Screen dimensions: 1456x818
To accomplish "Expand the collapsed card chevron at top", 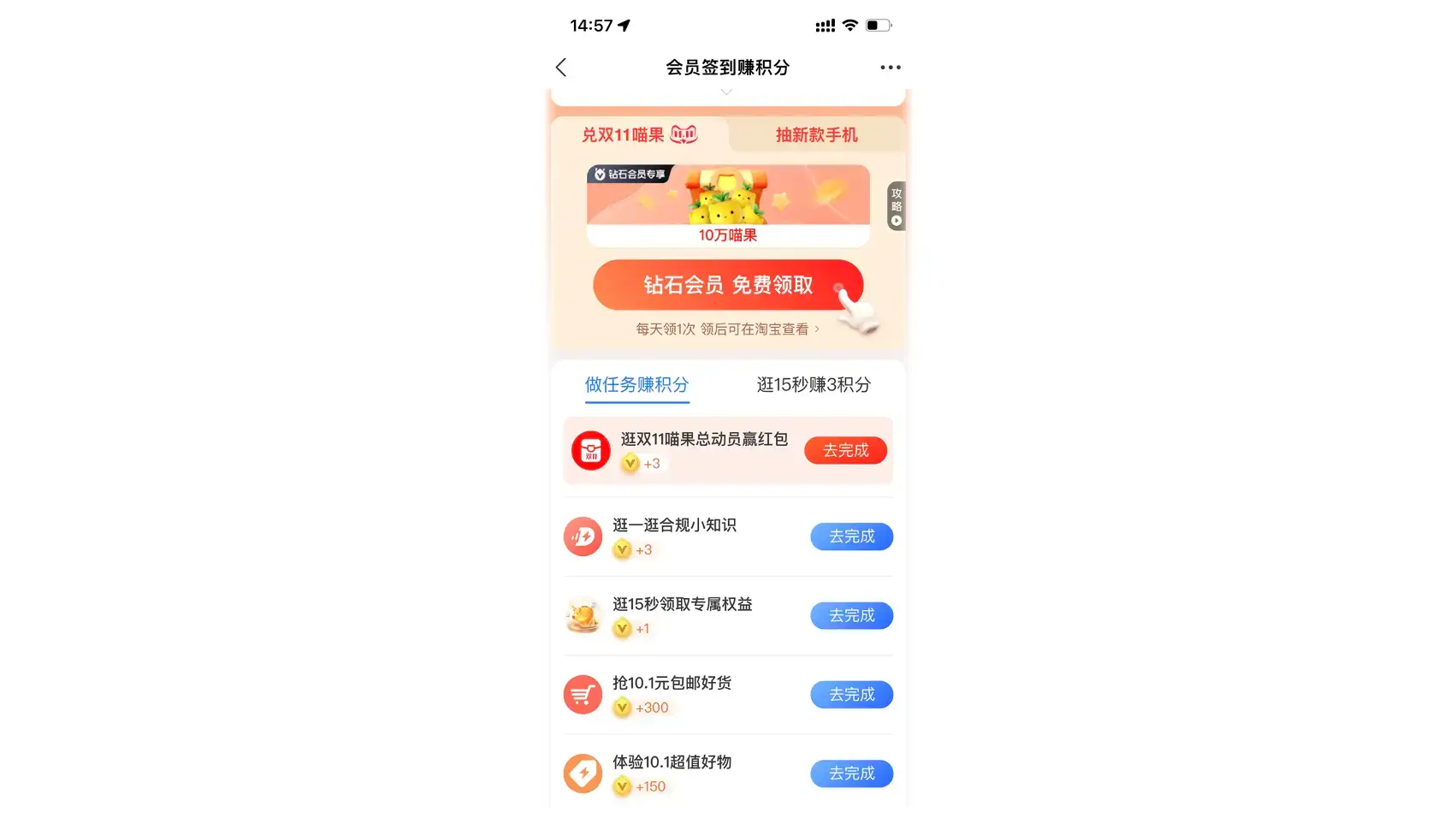I will [x=726, y=92].
